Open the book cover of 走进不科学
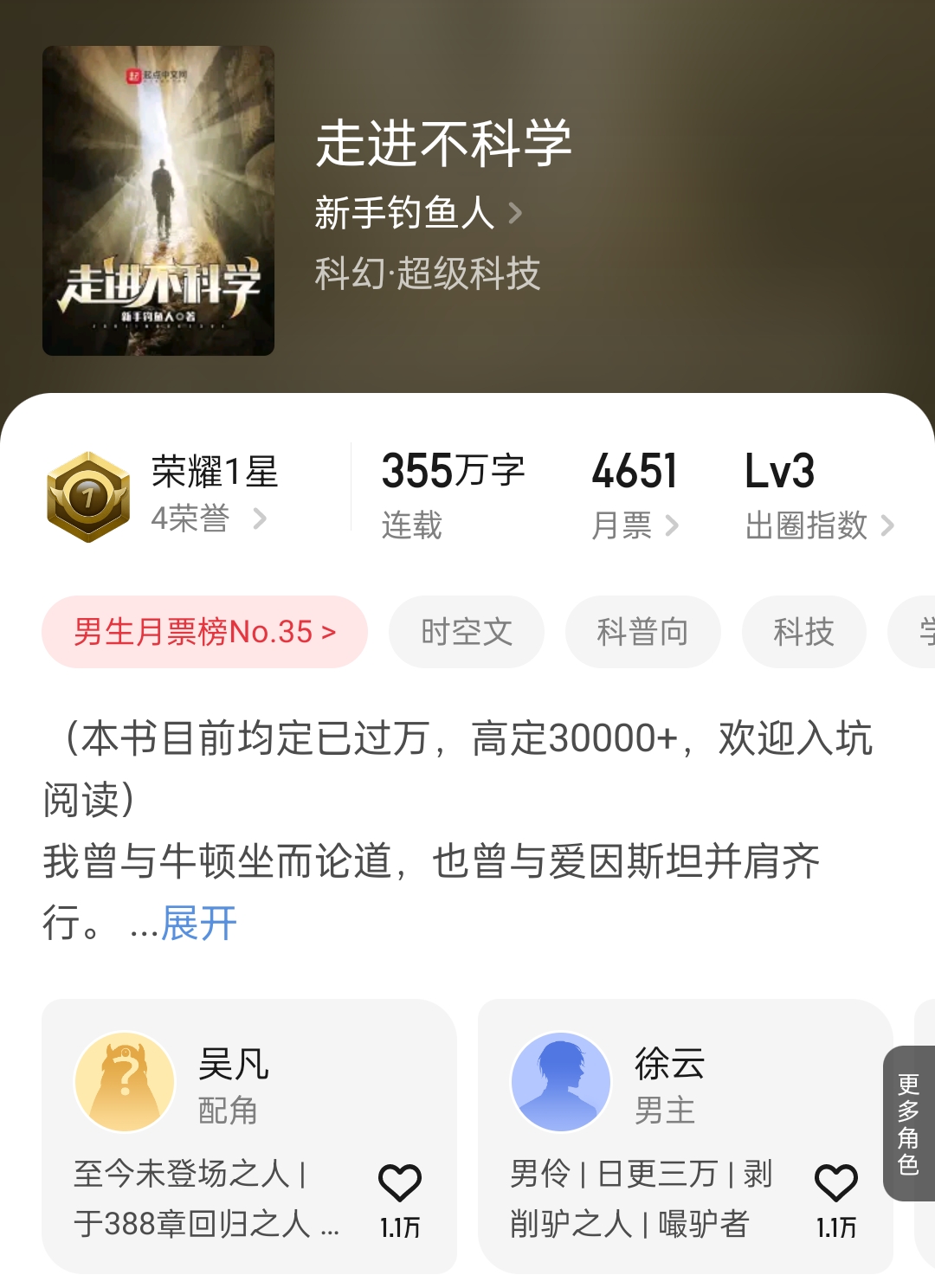 coord(158,201)
